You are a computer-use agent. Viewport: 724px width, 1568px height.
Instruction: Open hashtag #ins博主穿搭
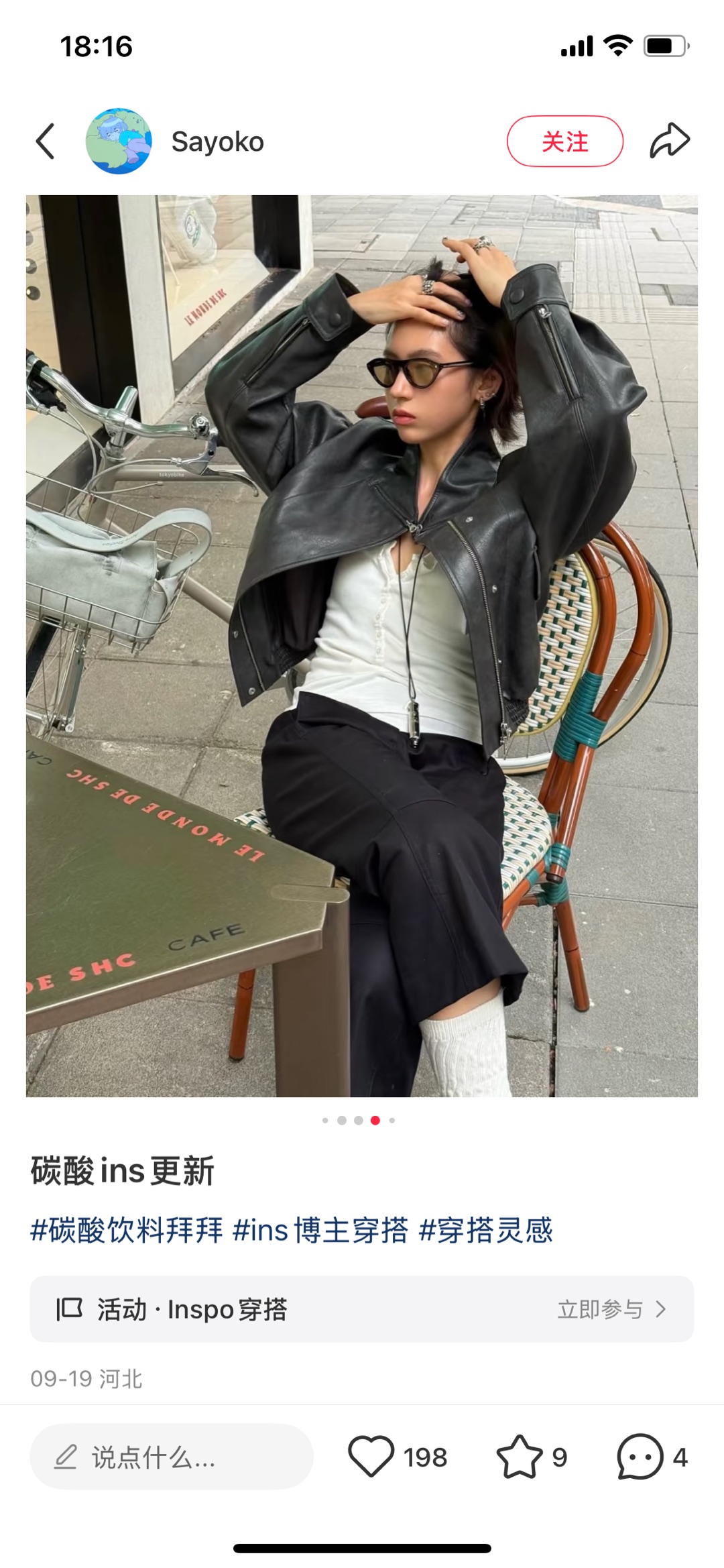pyautogui.click(x=320, y=1231)
